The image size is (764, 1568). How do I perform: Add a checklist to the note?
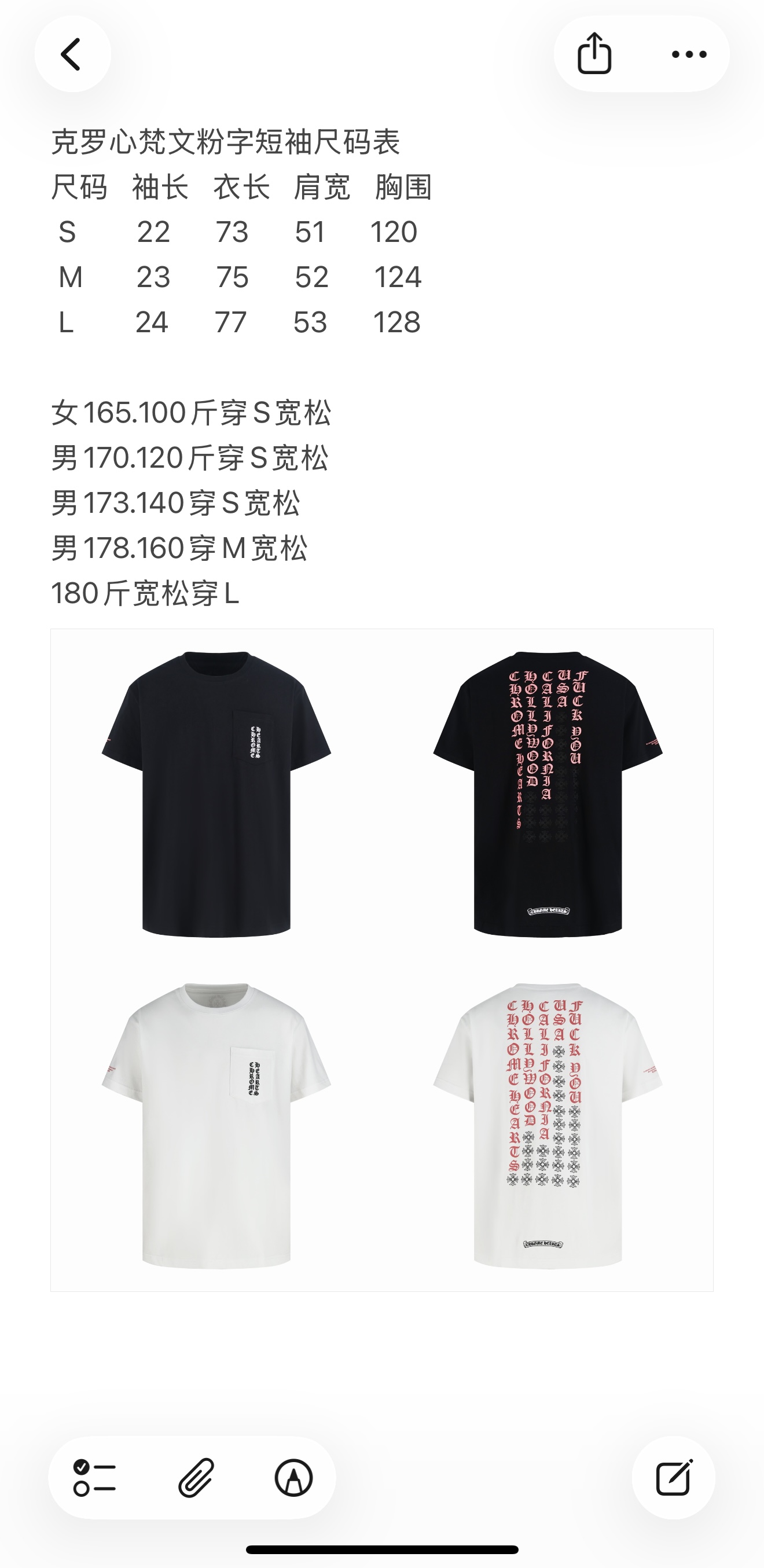click(94, 1477)
